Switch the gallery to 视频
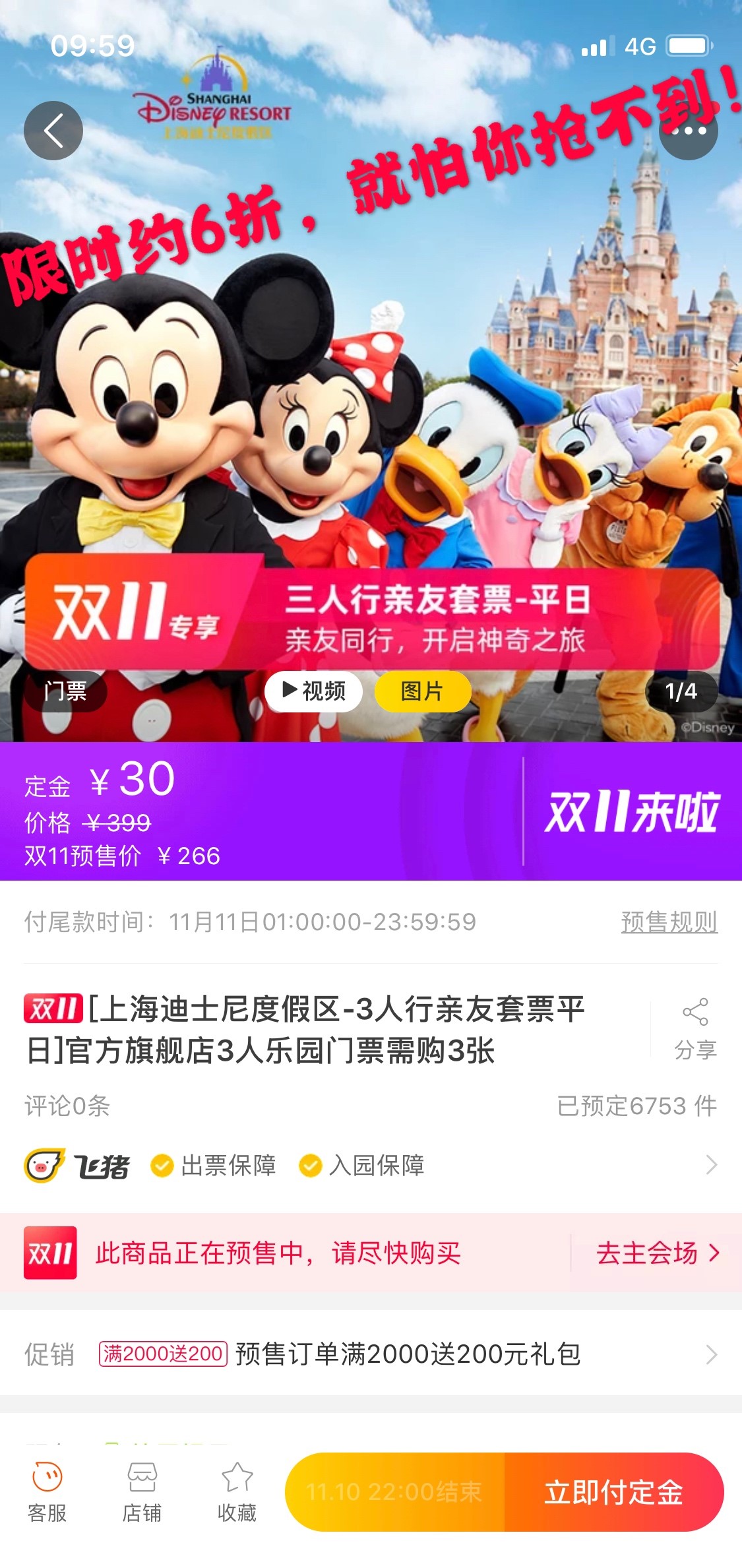The image size is (742, 1568). pos(313,691)
